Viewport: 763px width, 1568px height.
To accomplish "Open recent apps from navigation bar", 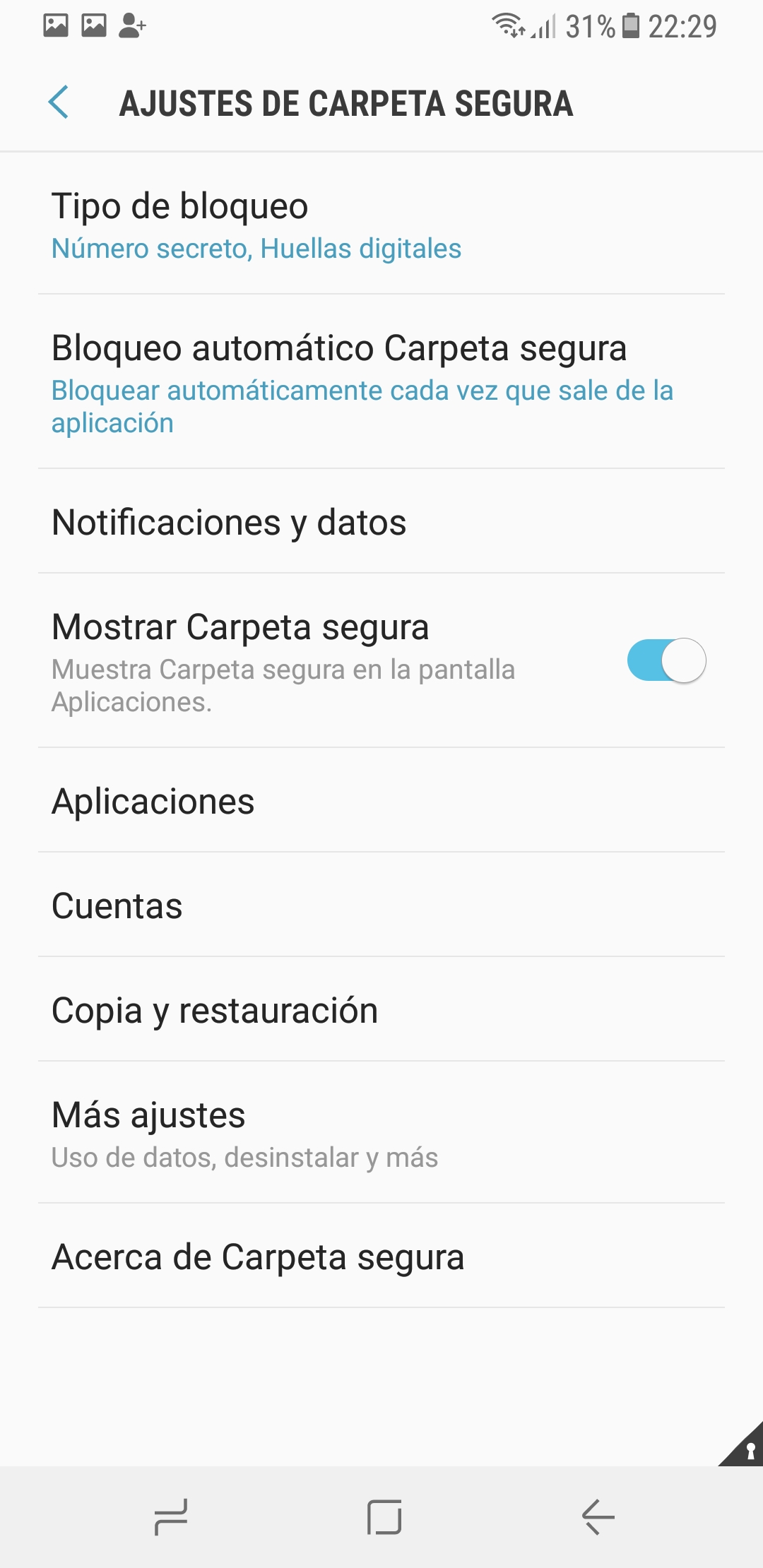I will point(170,1516).
